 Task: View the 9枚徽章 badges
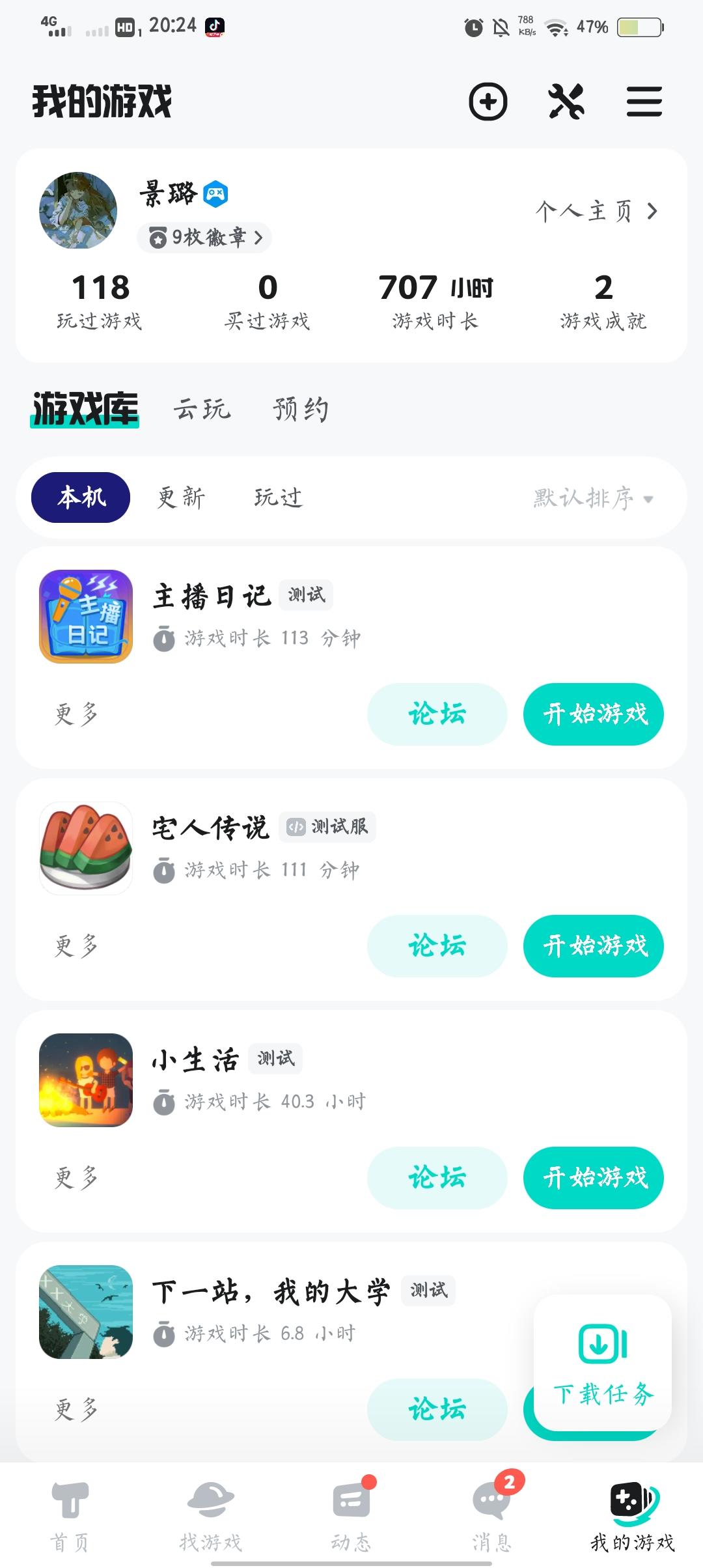[x=204, y=238]
